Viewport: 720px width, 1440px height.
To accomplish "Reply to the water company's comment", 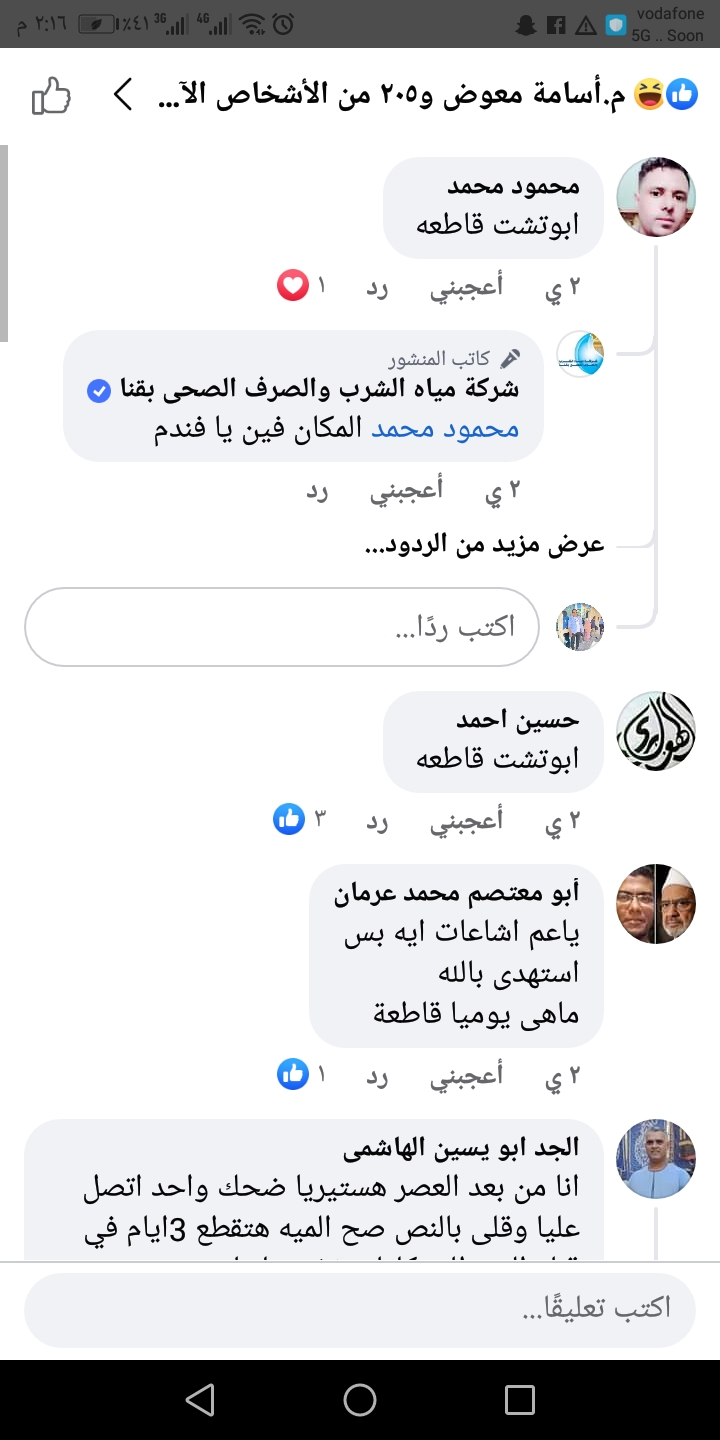I will pos(317,491).
